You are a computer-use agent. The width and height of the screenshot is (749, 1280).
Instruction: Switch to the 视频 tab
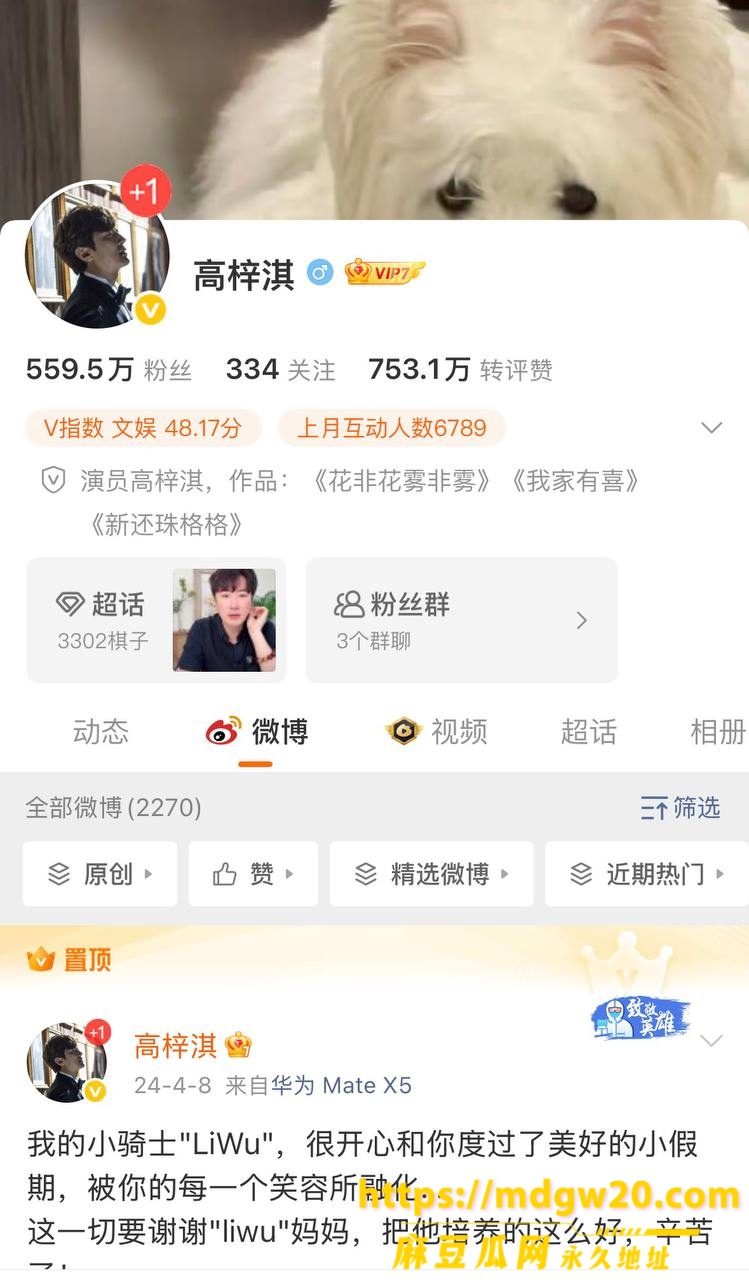[x=437, y=732]
